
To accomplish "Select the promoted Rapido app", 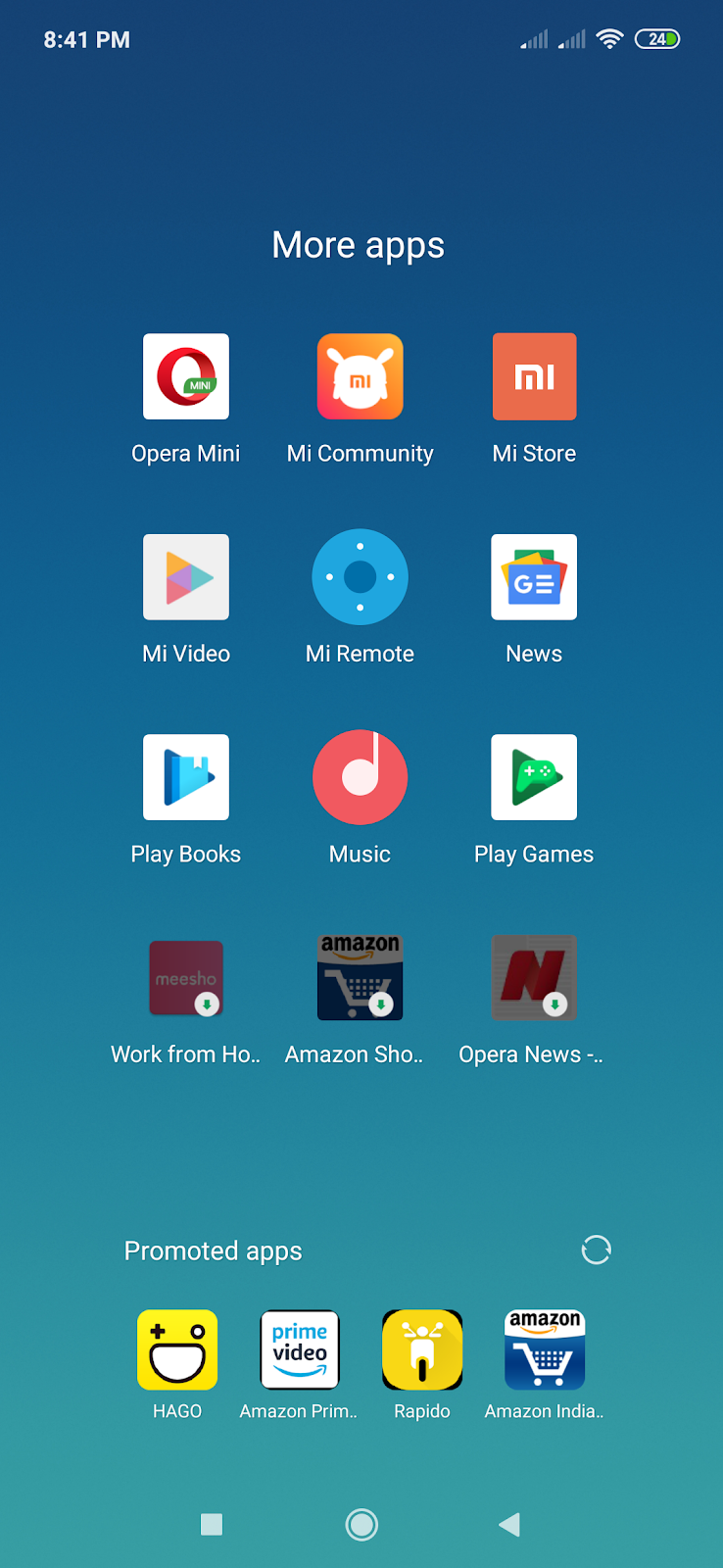I will click(x=422, y=1350).
